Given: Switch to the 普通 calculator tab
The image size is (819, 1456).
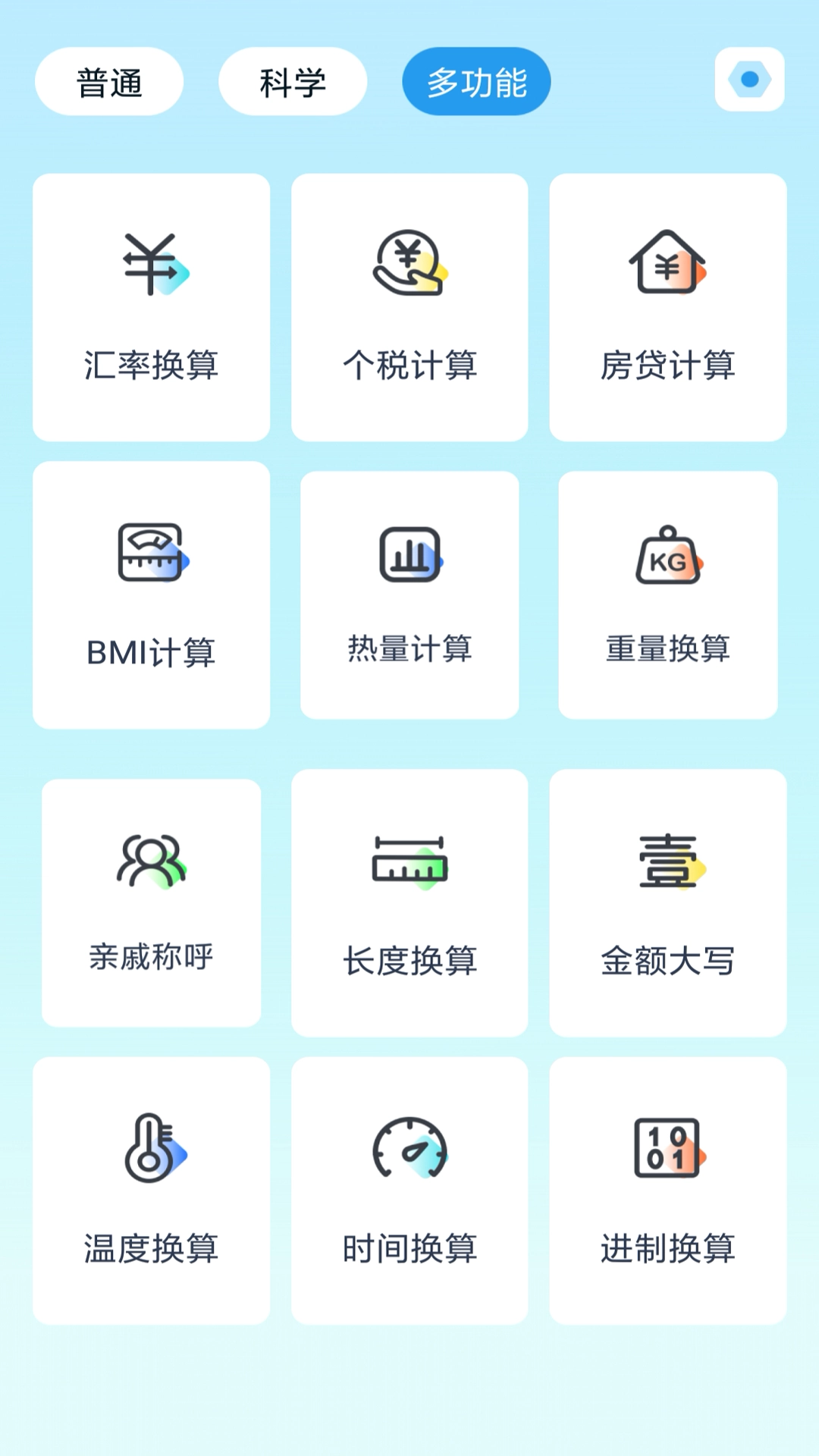Looking at the screenshot, I should point(107,80).
